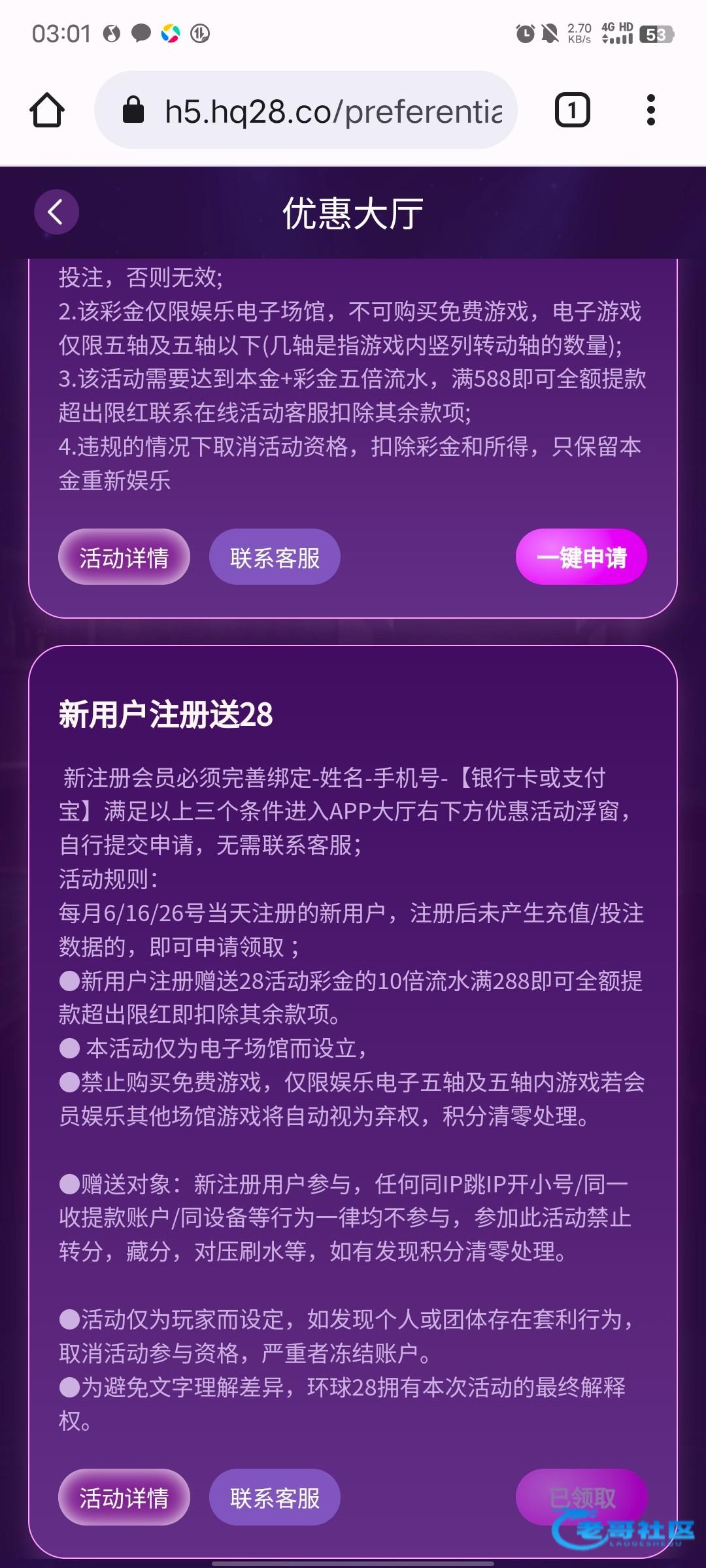This screenshot has height=1568, width=706.
Task: Tap 一键申请 to apply for bonus
Action: pos(581,557)
